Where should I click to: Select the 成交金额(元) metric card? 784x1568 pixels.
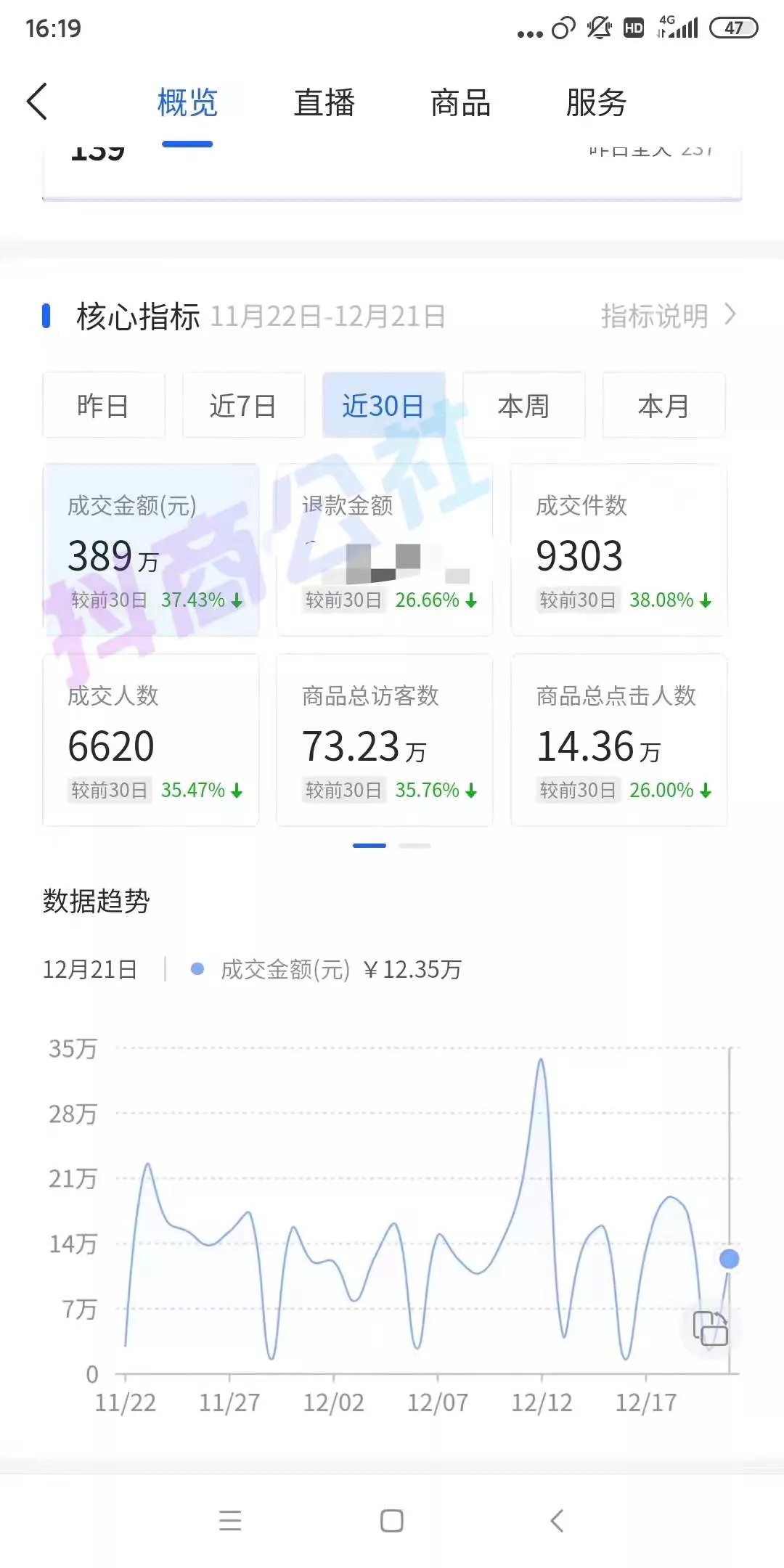(151, 550)
